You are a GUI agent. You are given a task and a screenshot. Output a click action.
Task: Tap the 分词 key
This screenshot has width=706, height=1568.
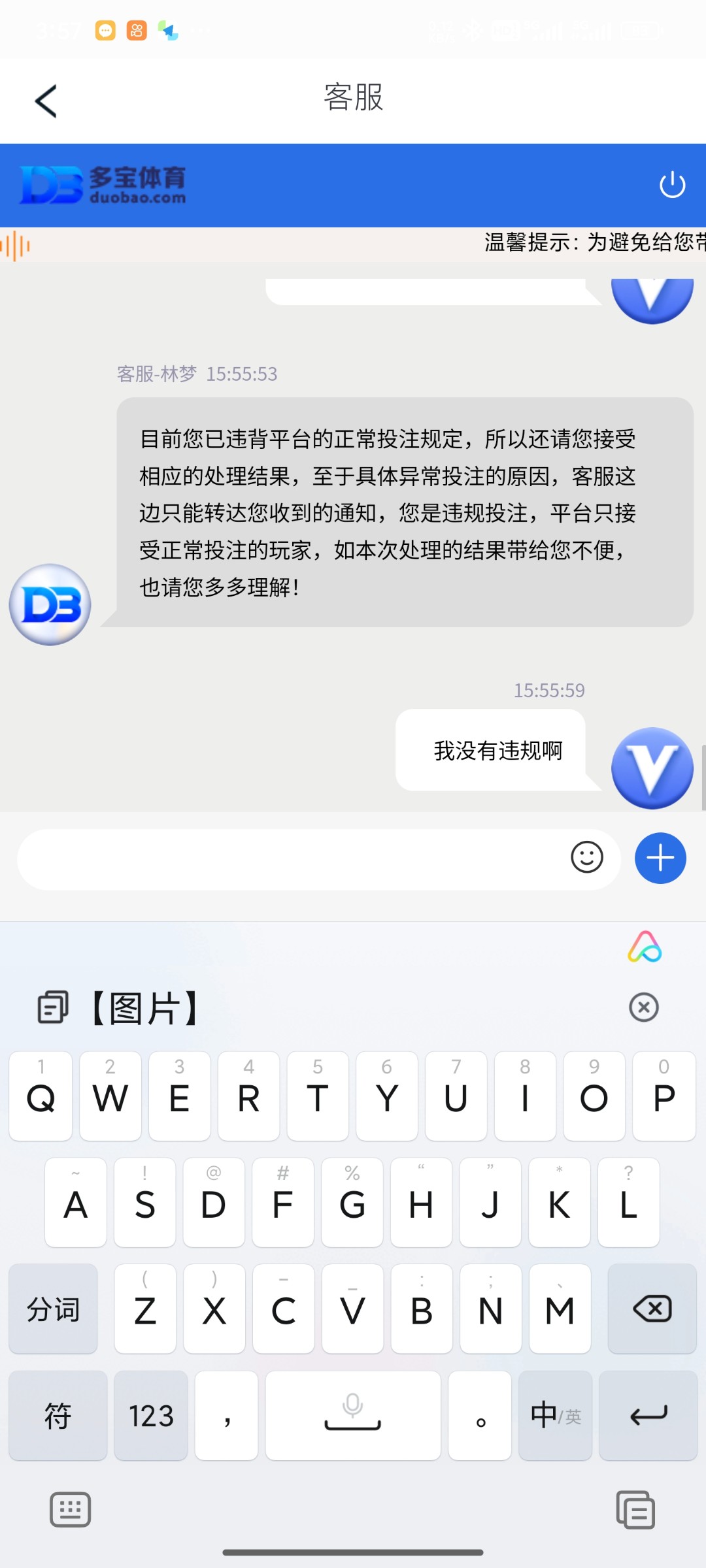point(53,1309)
